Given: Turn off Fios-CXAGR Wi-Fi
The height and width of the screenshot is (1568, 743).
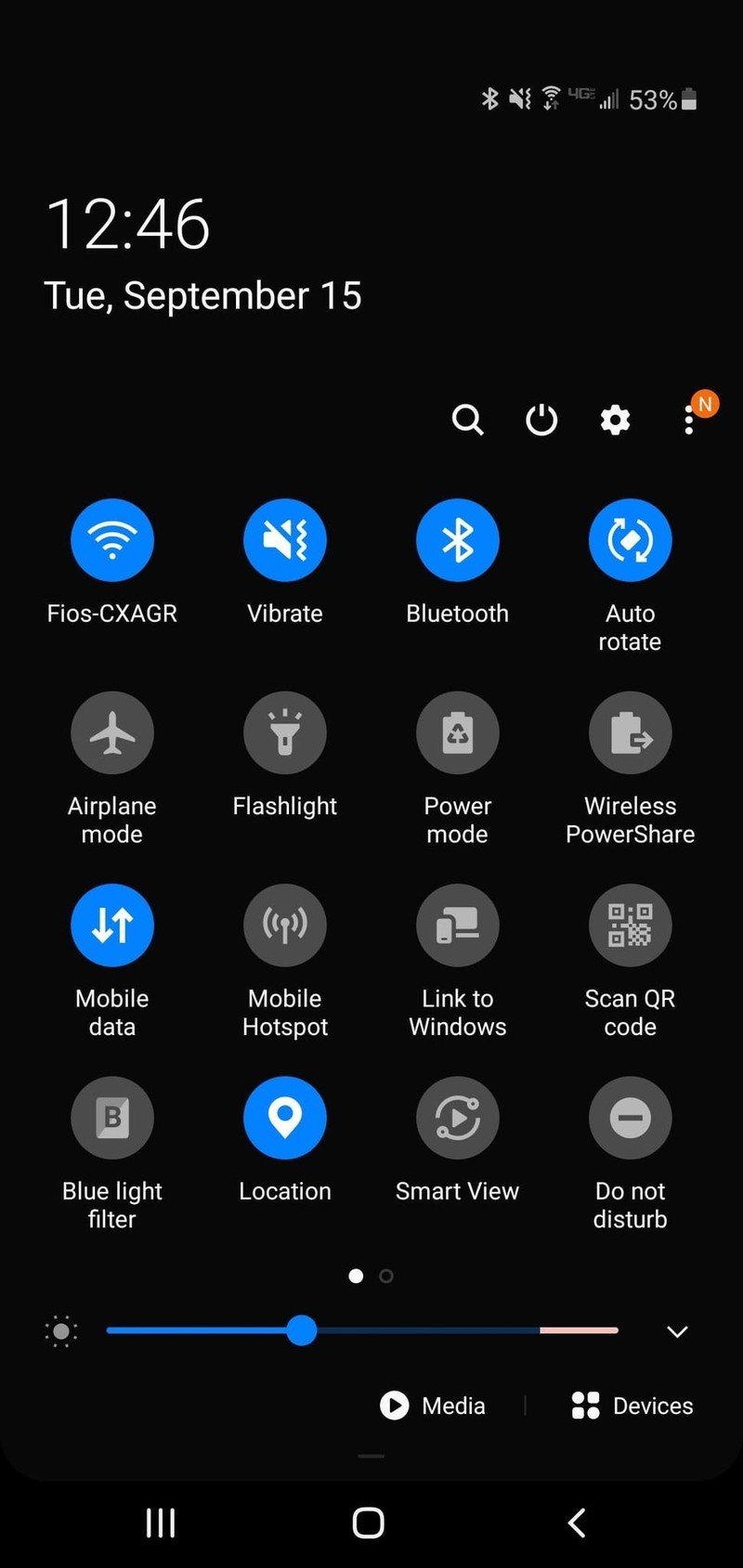Looking at the screenshot, I should tap(112, 540).
